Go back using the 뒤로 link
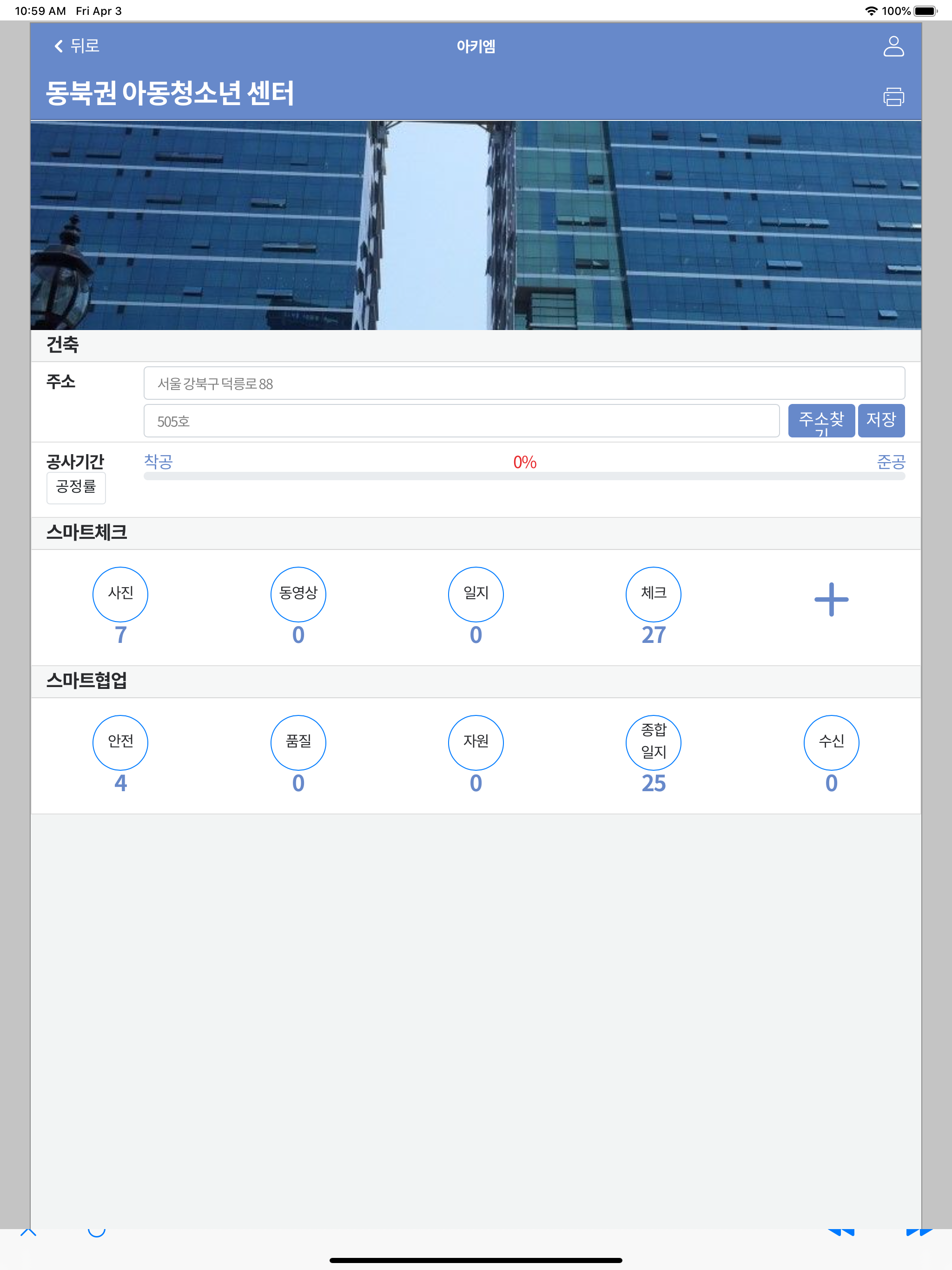952x1270 pixels. 75,46
